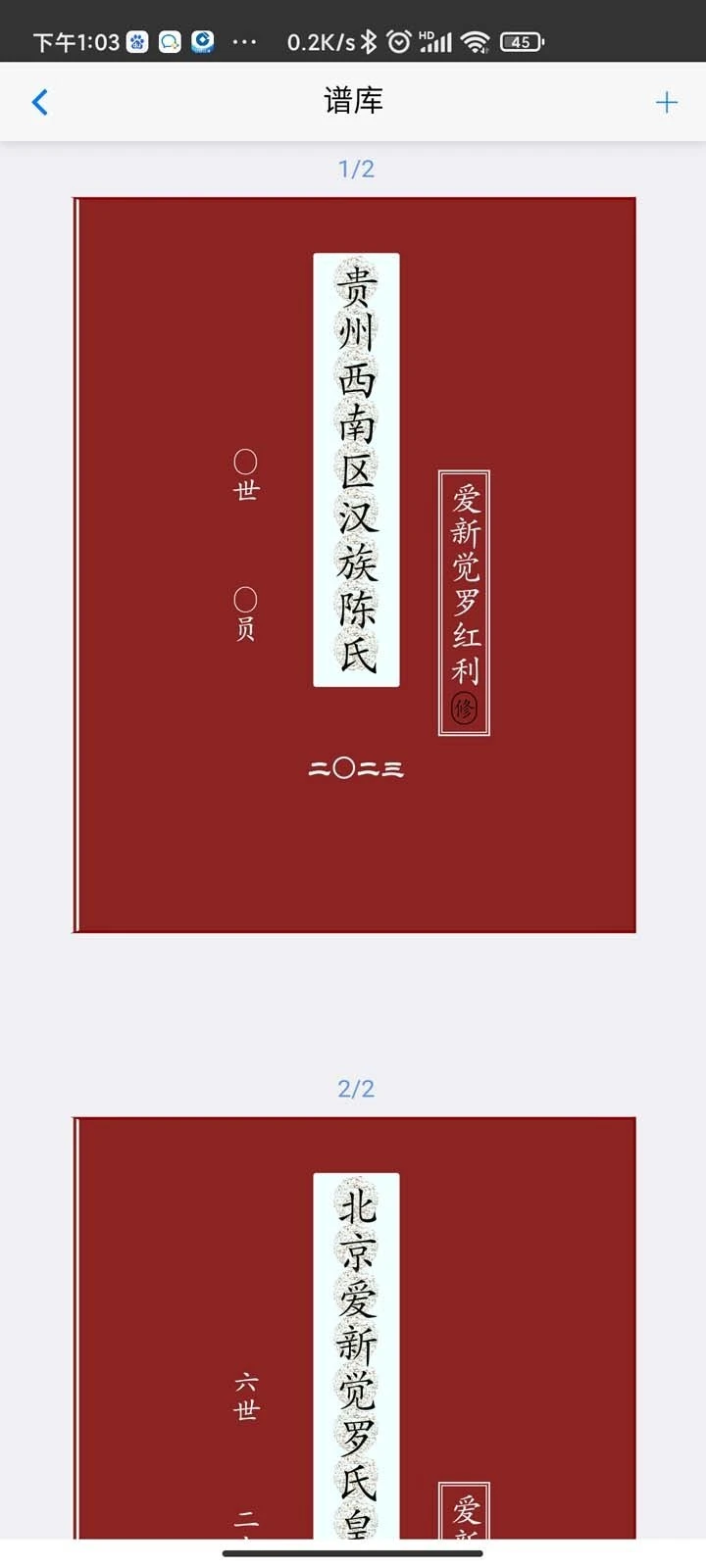Tap the bottom navigation gesture bar
The width and height of the screenshot is (706, 1568).
click(x=353, y=1553)
